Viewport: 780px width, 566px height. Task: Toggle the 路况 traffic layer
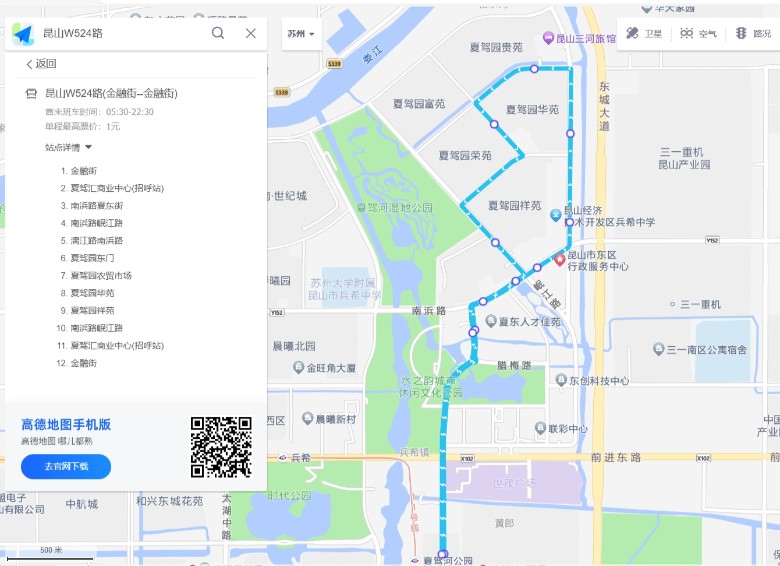click(x=753, y=33)
